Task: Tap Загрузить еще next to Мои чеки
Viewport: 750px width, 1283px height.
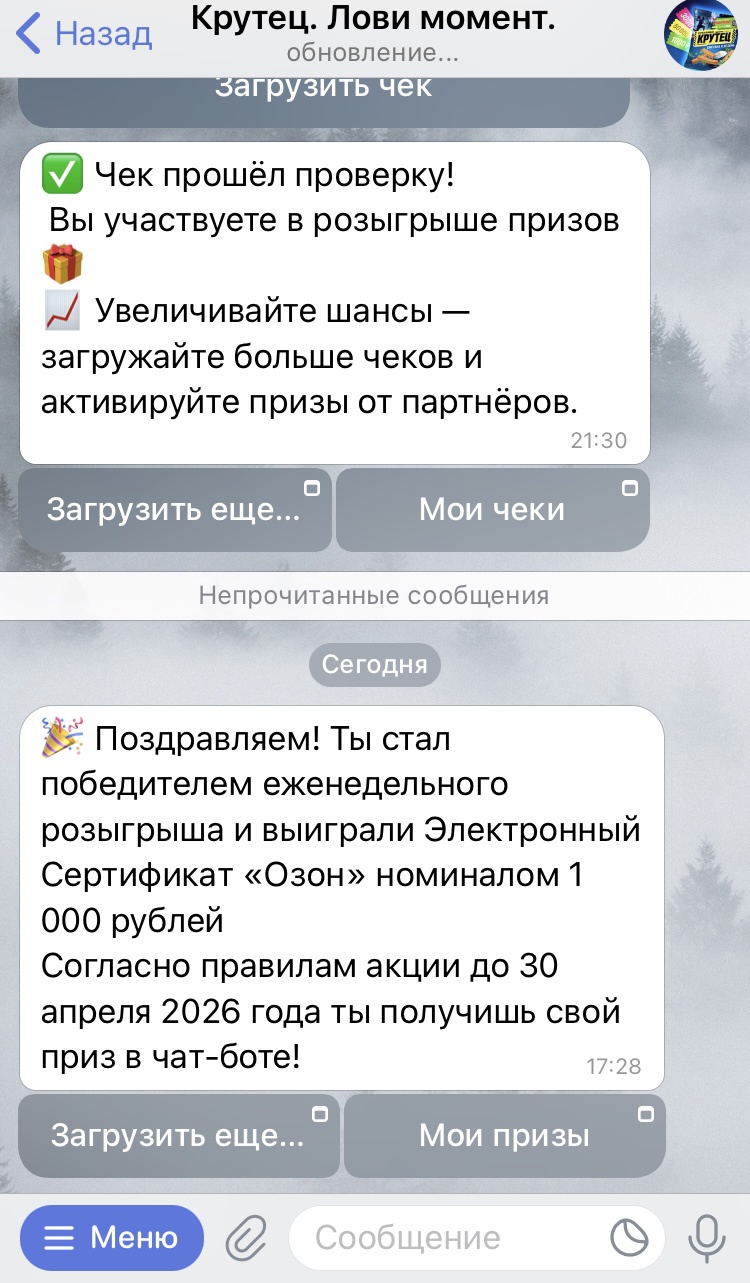Action: [174, 510]
